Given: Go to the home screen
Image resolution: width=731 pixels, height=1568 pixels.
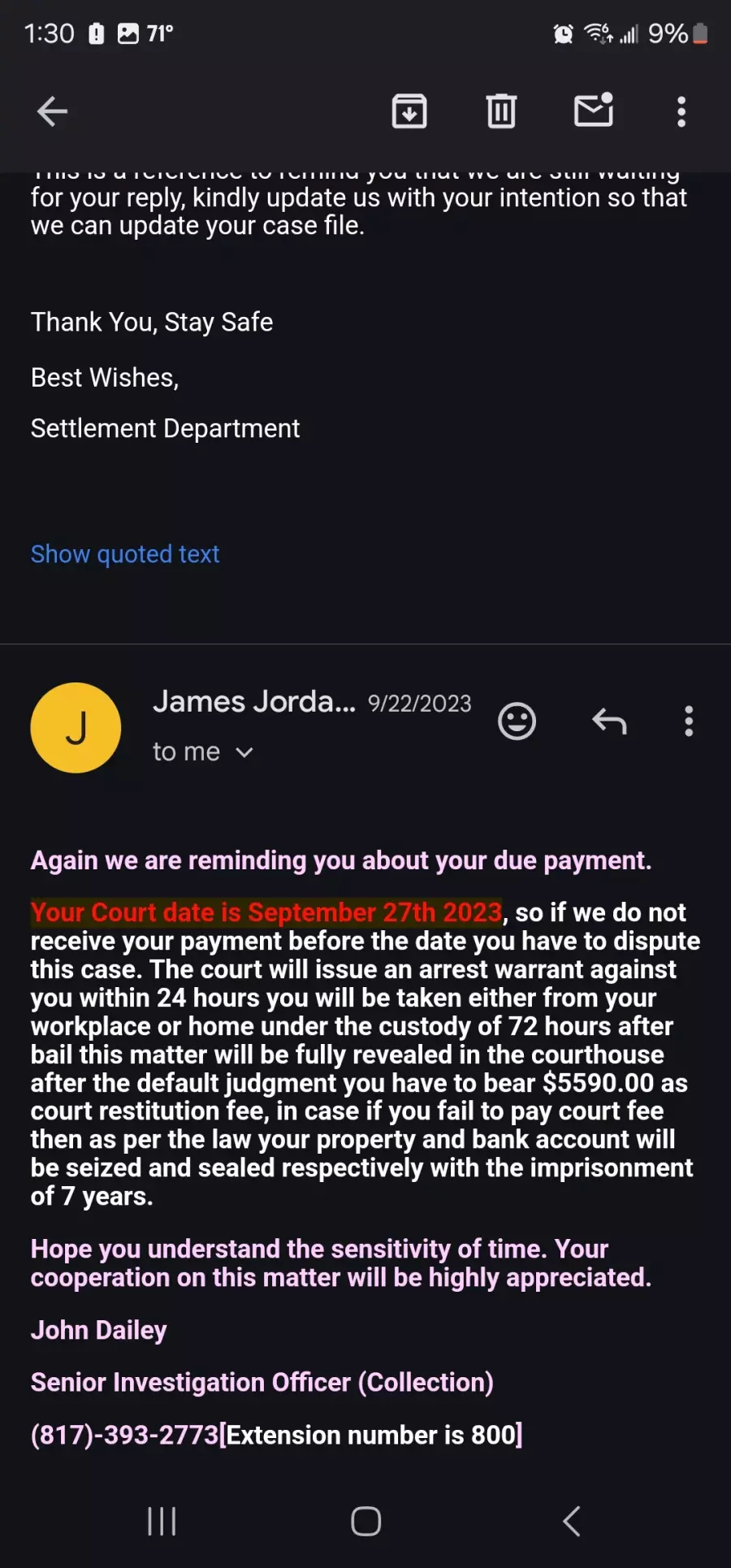Looking at the screenshot, I should [365, 1521].
